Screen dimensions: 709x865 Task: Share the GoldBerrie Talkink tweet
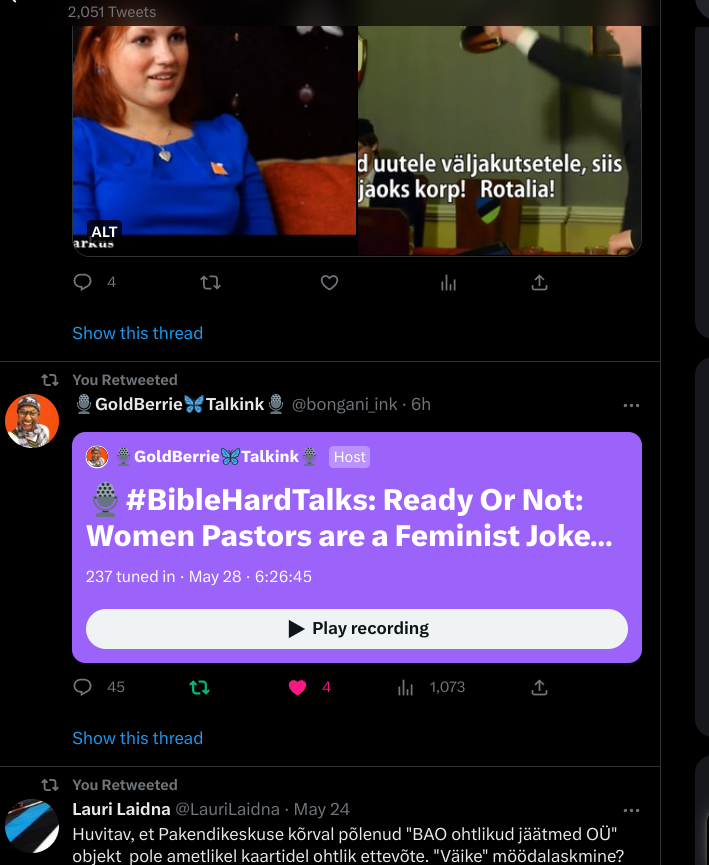click(x=539, y=687)
